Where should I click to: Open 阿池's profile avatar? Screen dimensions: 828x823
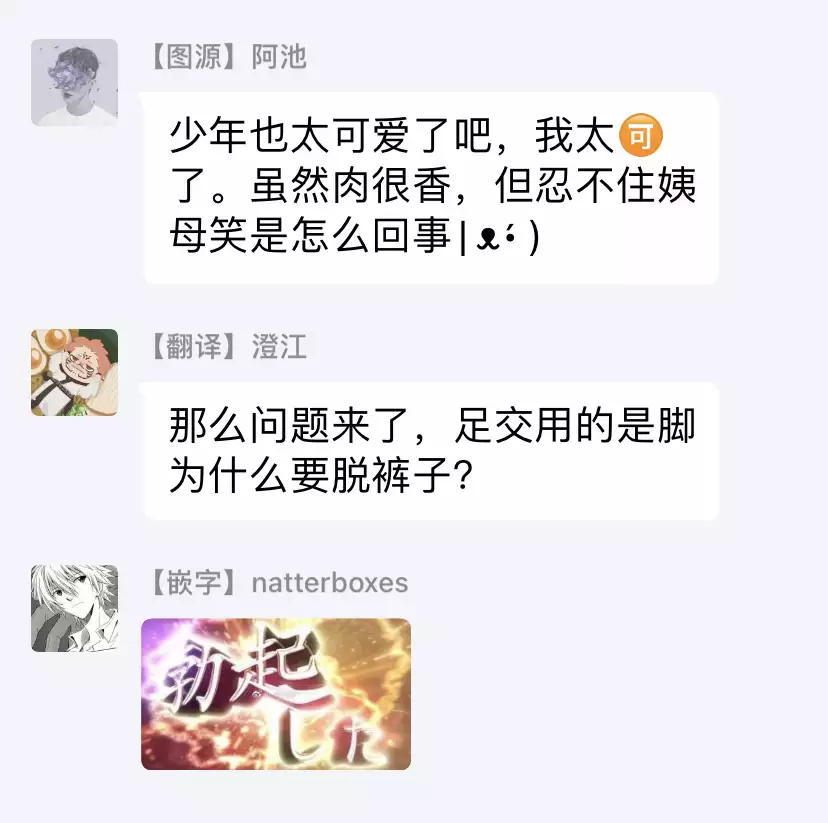[x=74, y=82]
